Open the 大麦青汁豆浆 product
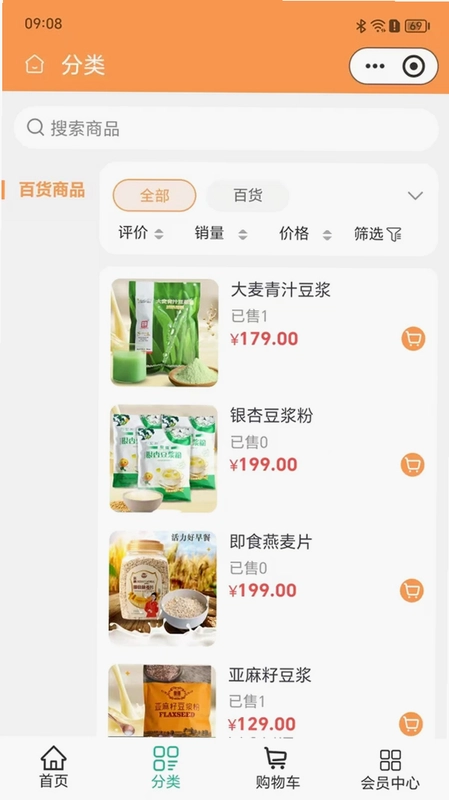 click(x=281, y=290)
